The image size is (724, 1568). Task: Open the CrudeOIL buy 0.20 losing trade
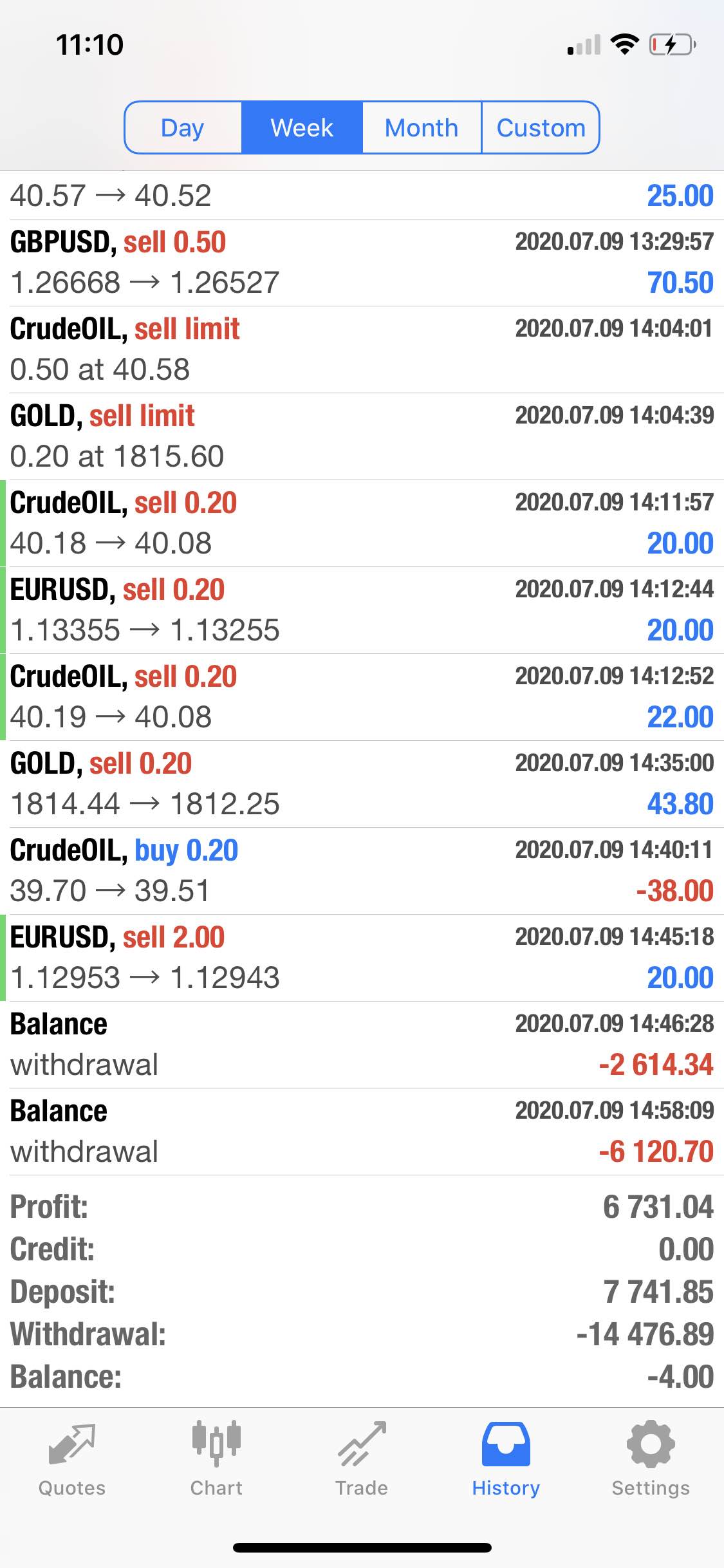362,871
